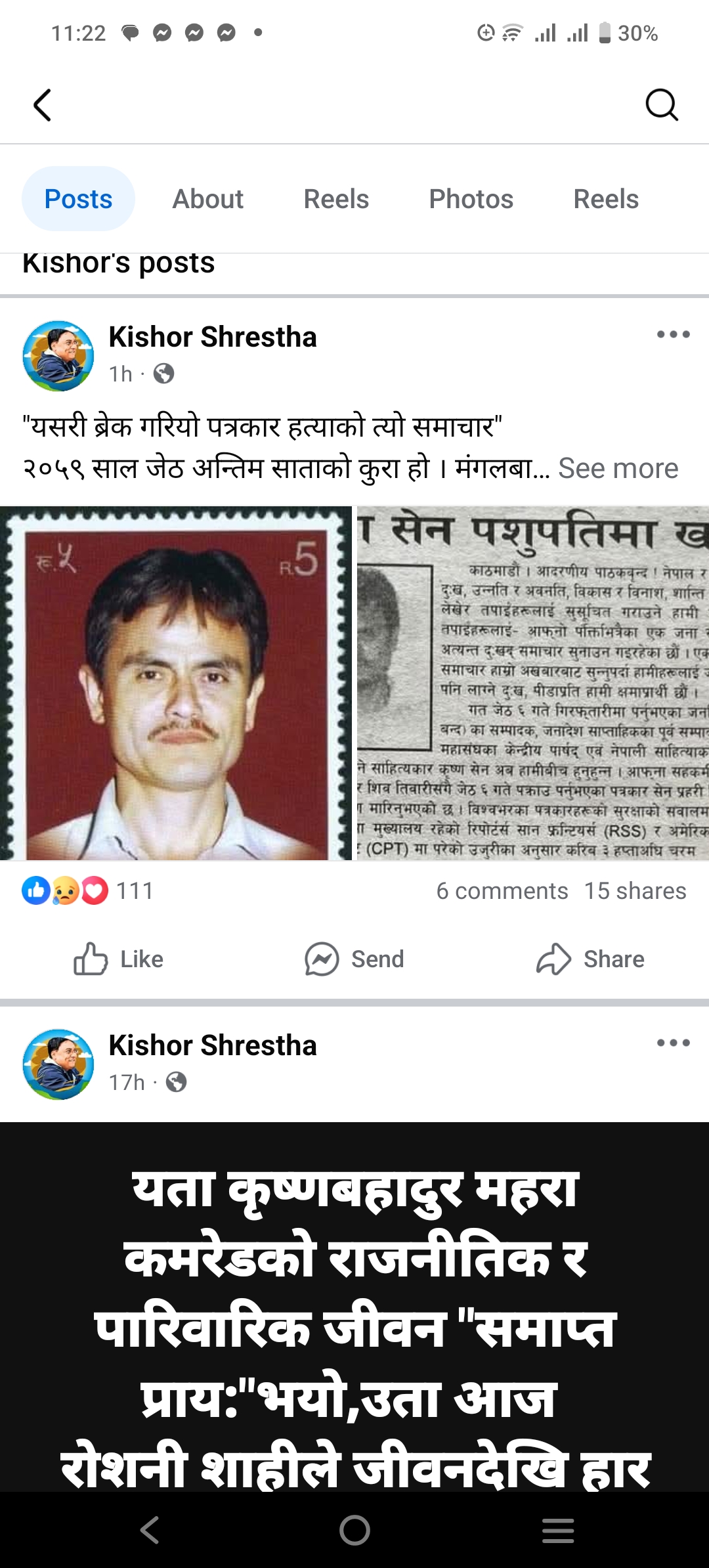Viewport: 709px width, 1568px height.
Task: Open options menu on the 17h post
Action: point(673,1043)
